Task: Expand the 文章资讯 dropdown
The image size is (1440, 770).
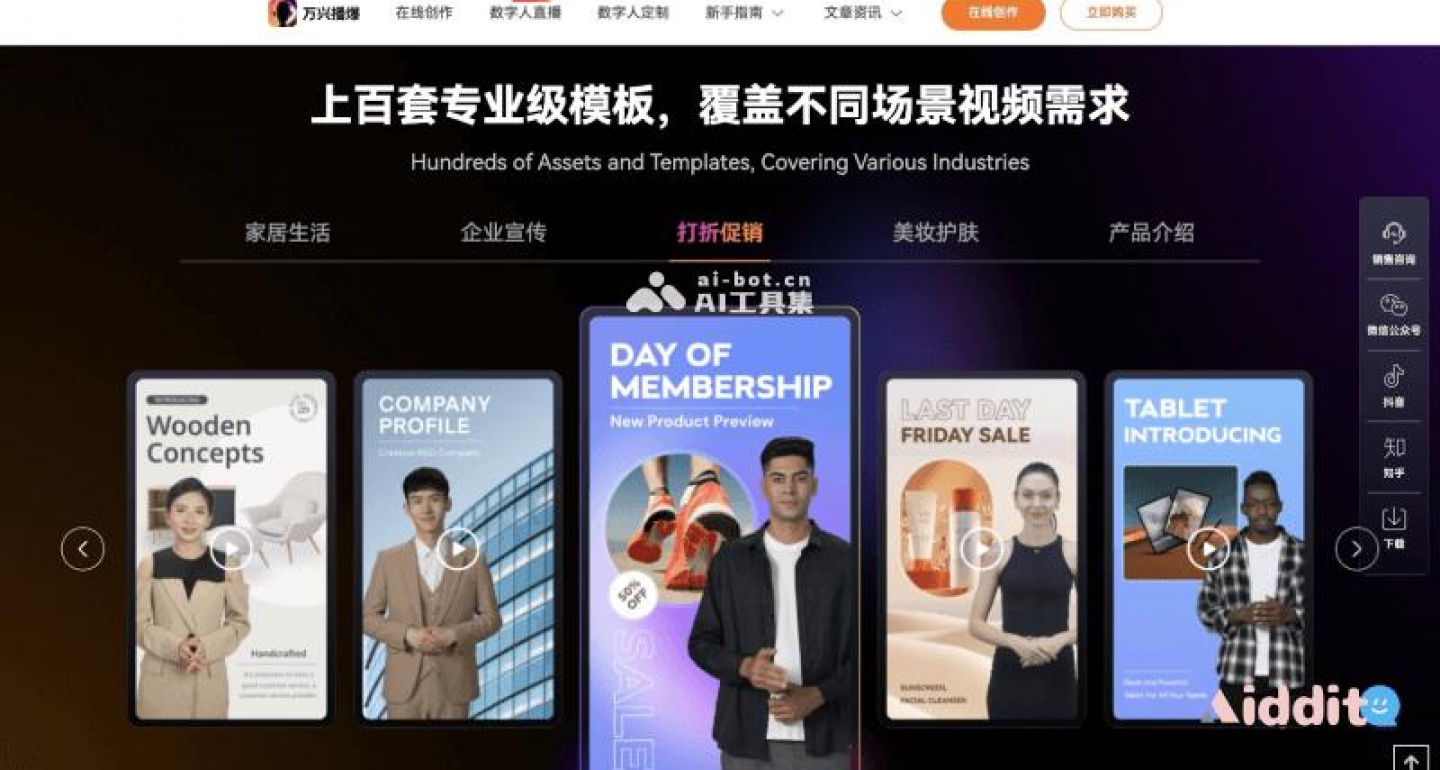Action: click(x=863, y=13)
